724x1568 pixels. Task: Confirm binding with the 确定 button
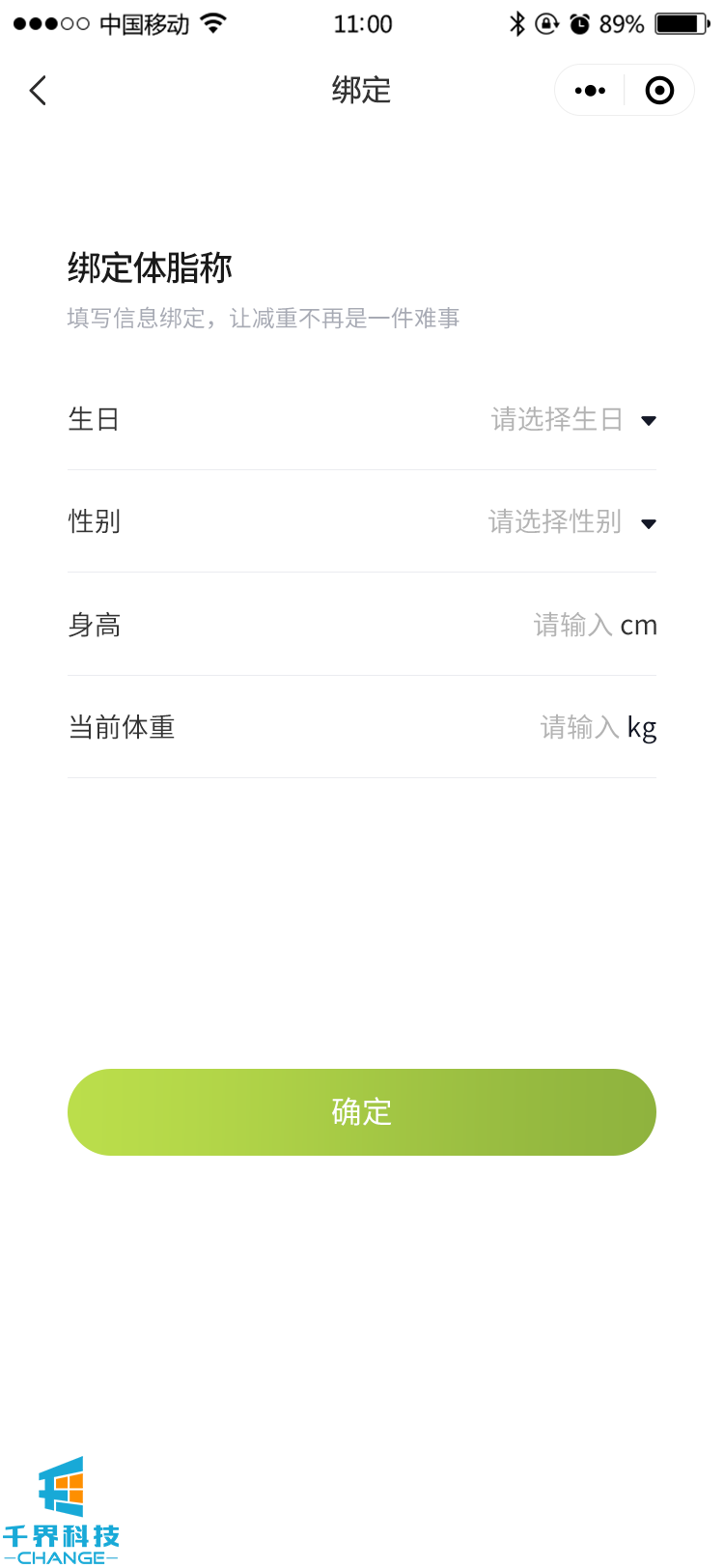pos(362,1112)
